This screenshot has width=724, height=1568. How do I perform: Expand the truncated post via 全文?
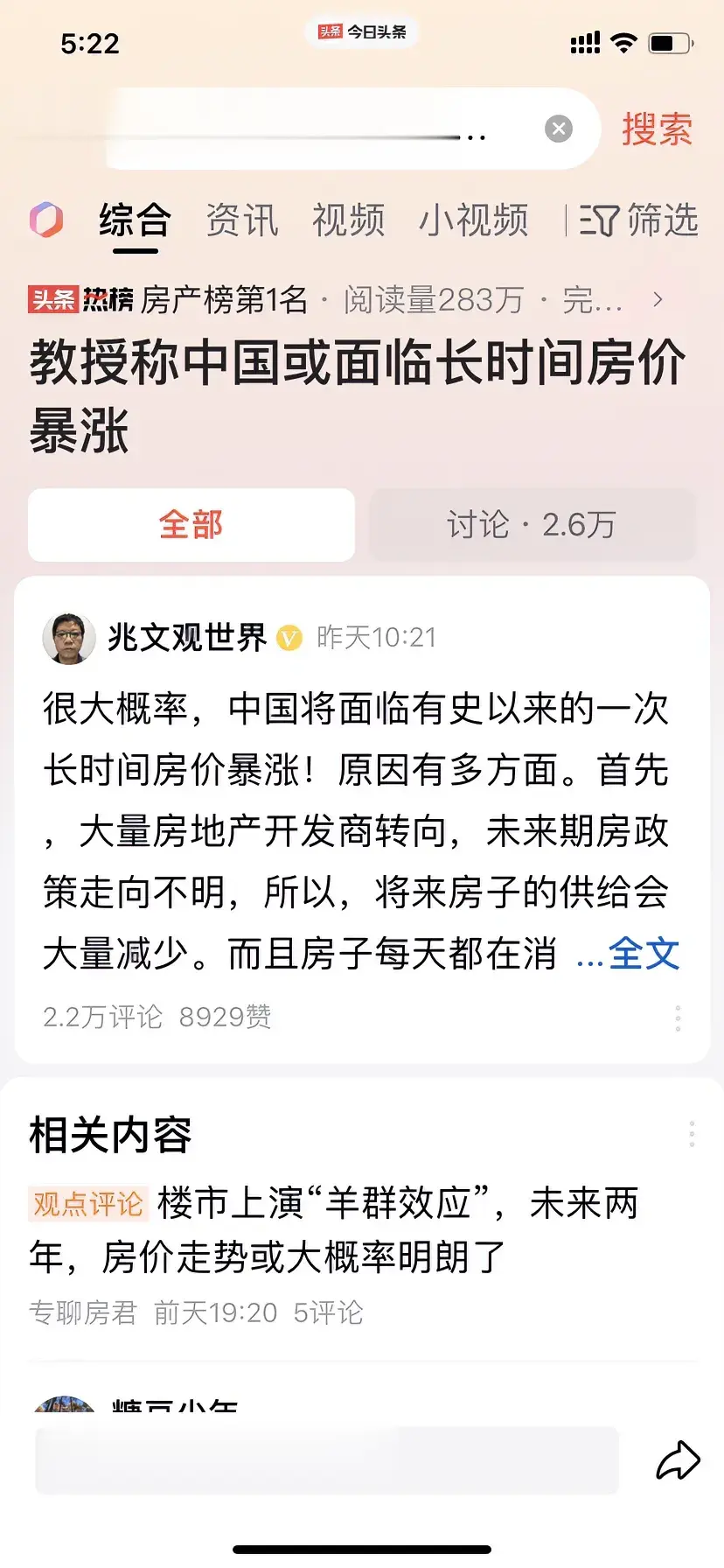(x=644, y=955)
